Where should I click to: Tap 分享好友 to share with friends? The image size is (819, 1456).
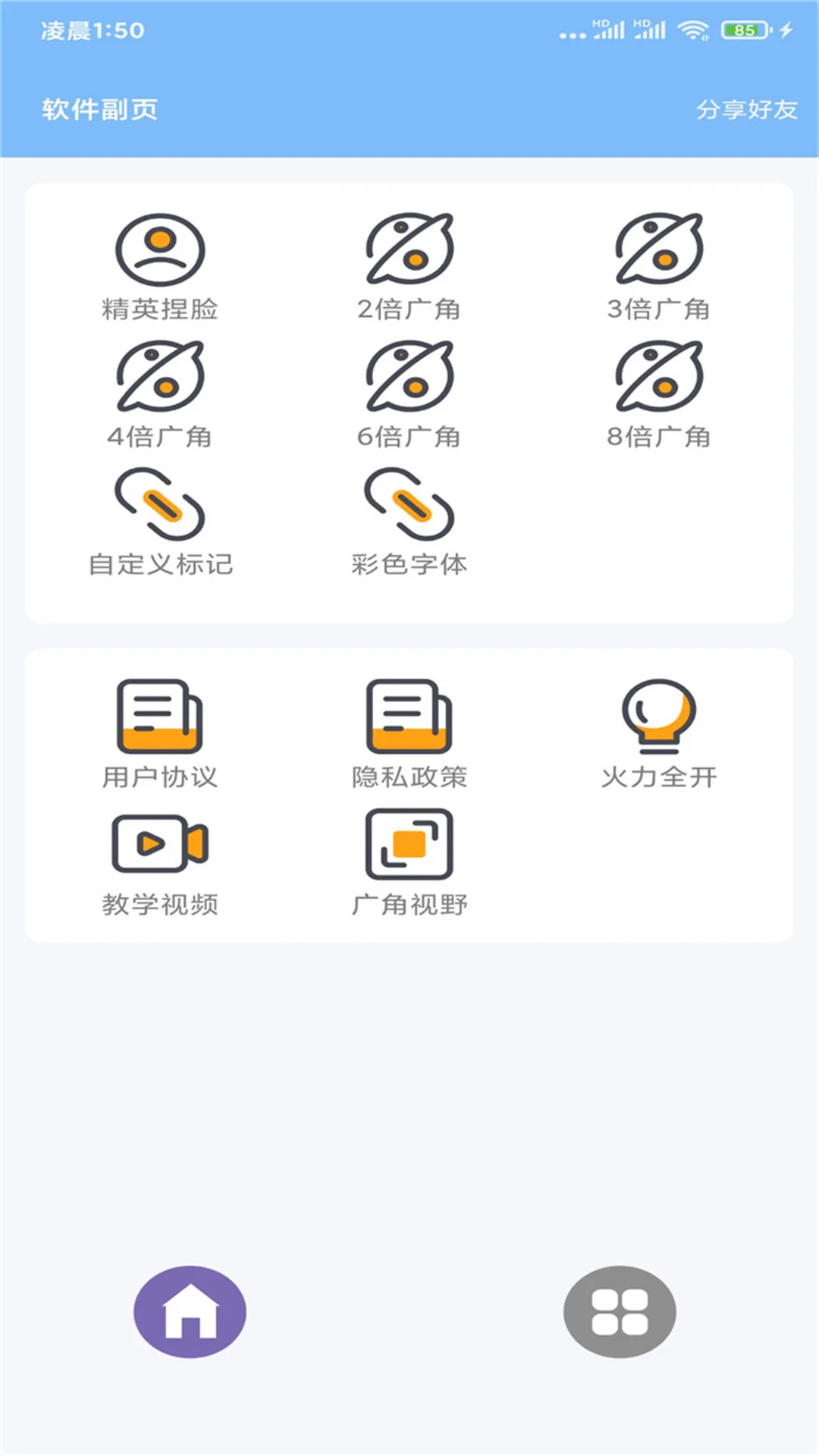coord(747,111)
